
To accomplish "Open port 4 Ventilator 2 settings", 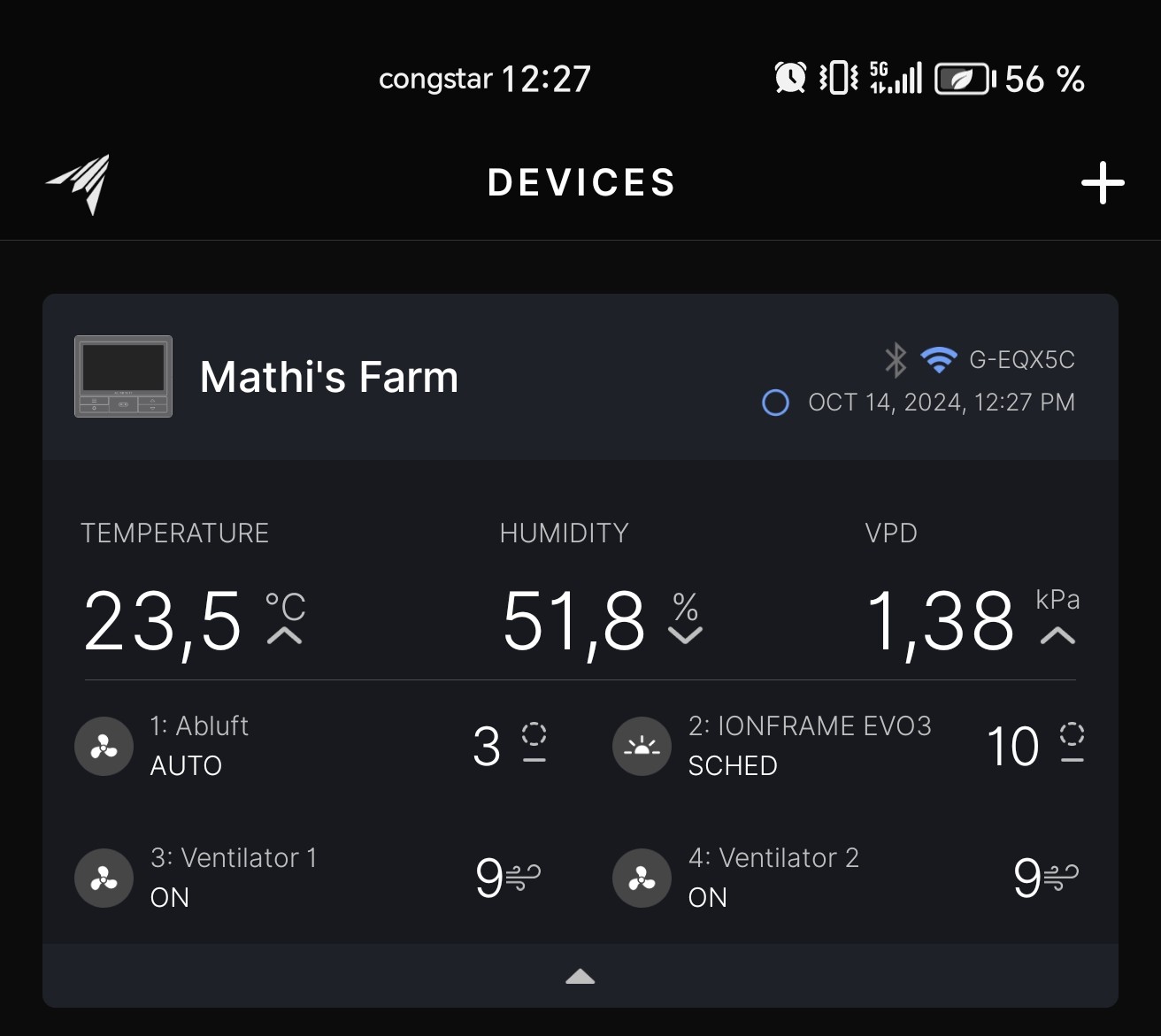I will [847, 878].
